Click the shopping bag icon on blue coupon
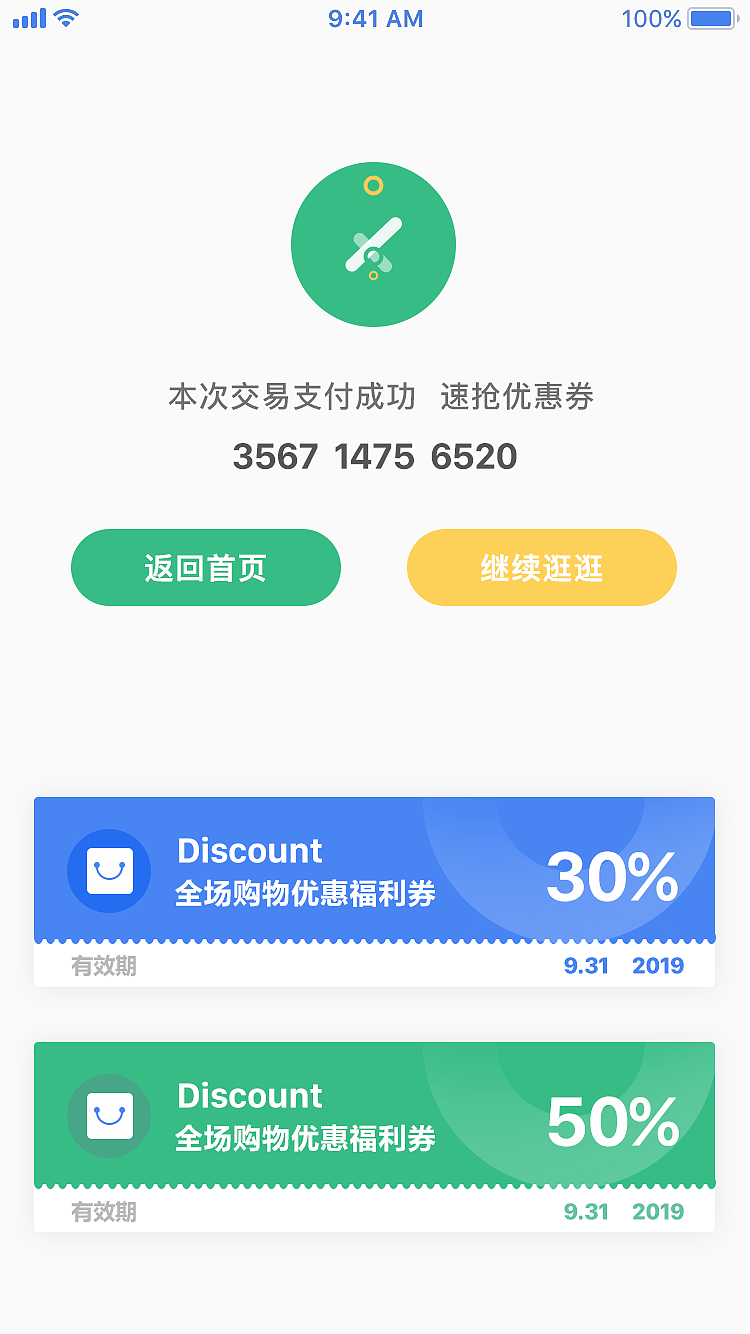The width and height of the screenshot is (750, 1334). click(109, 871)
